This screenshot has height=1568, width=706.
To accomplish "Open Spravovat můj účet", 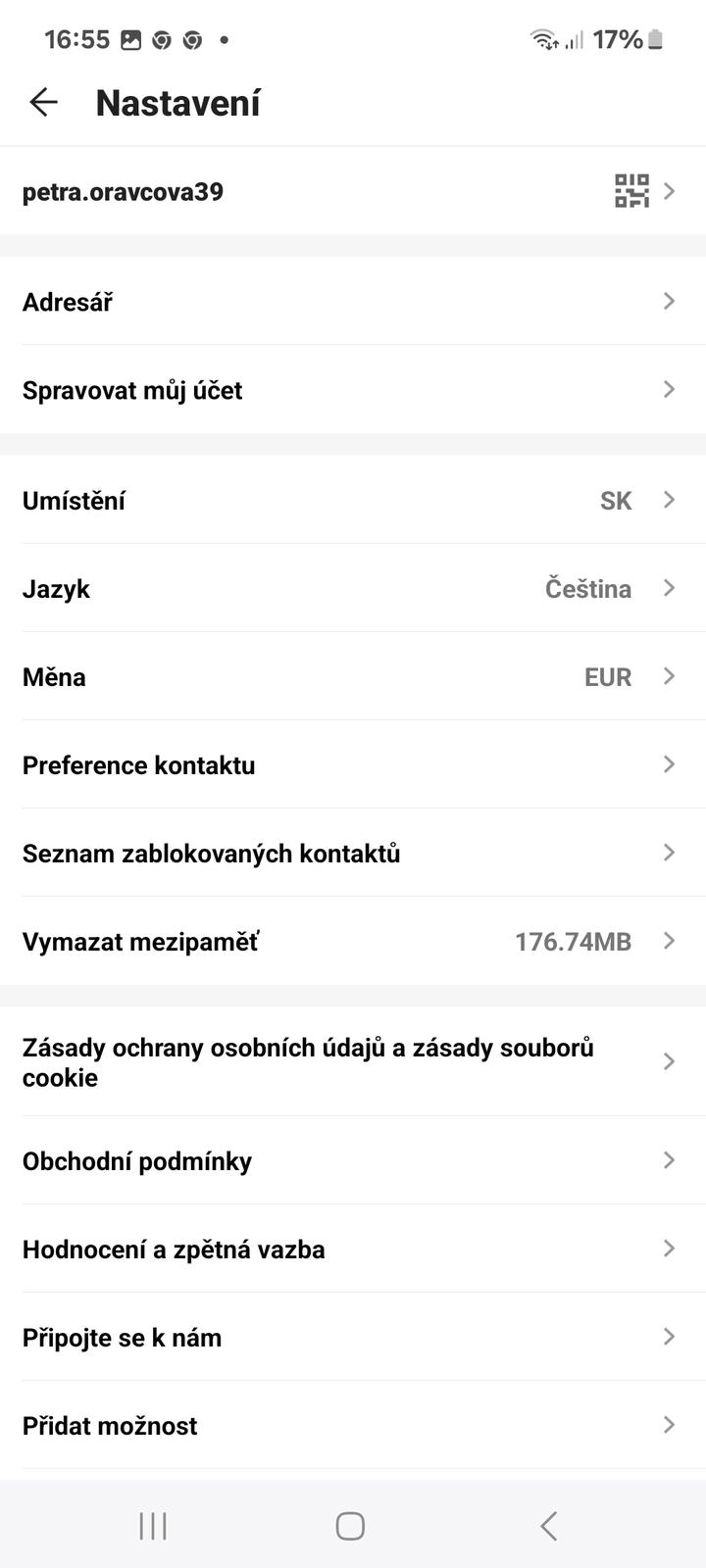I will pyautogui.click(x=353, y=390).
